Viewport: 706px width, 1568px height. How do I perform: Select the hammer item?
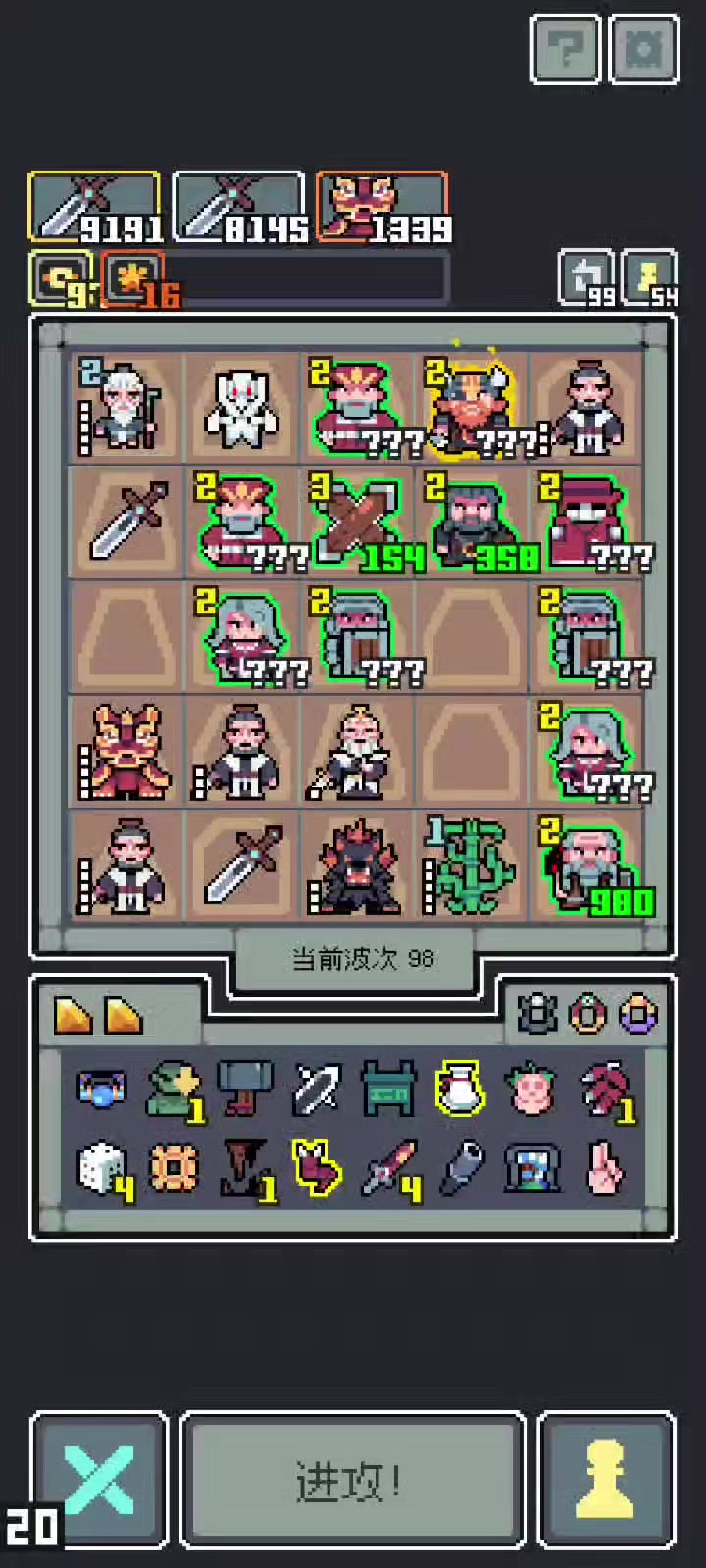[245, 1088]
